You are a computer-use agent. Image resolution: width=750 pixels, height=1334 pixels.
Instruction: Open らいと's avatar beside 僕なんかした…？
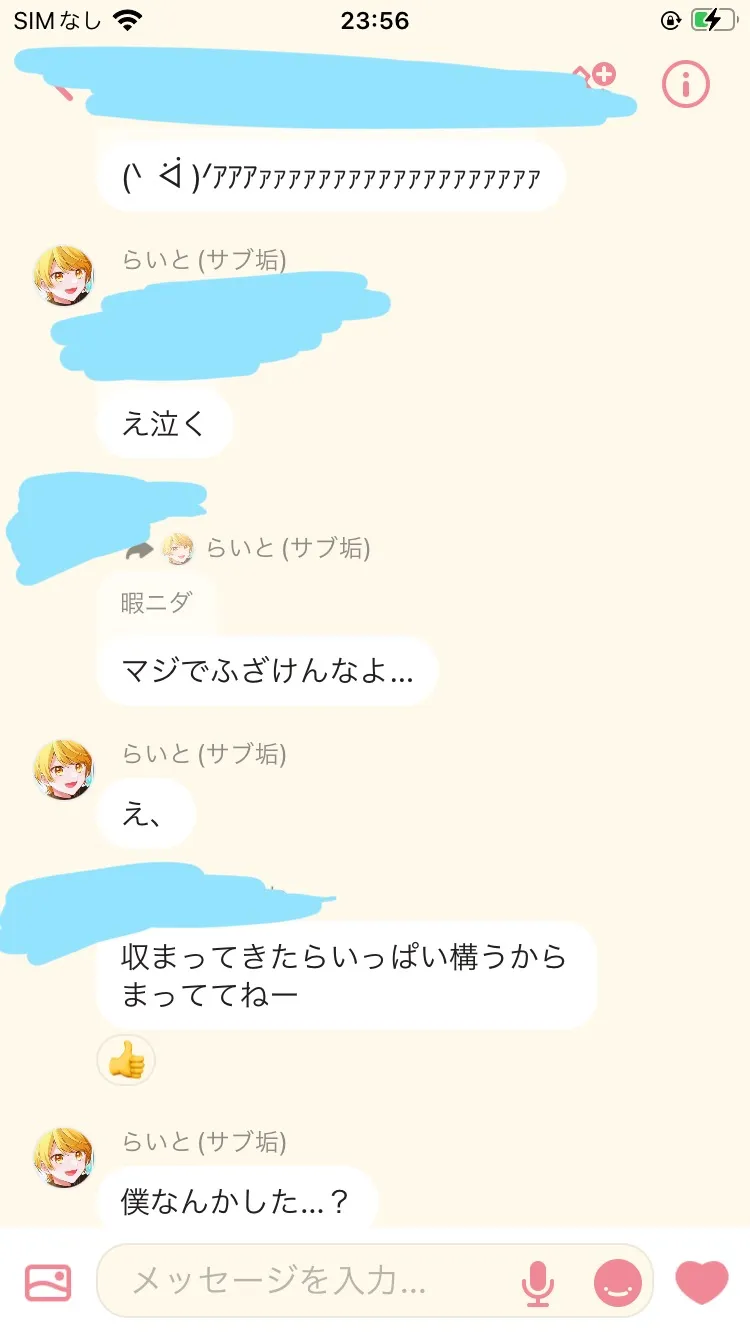tap(64, 1158)
